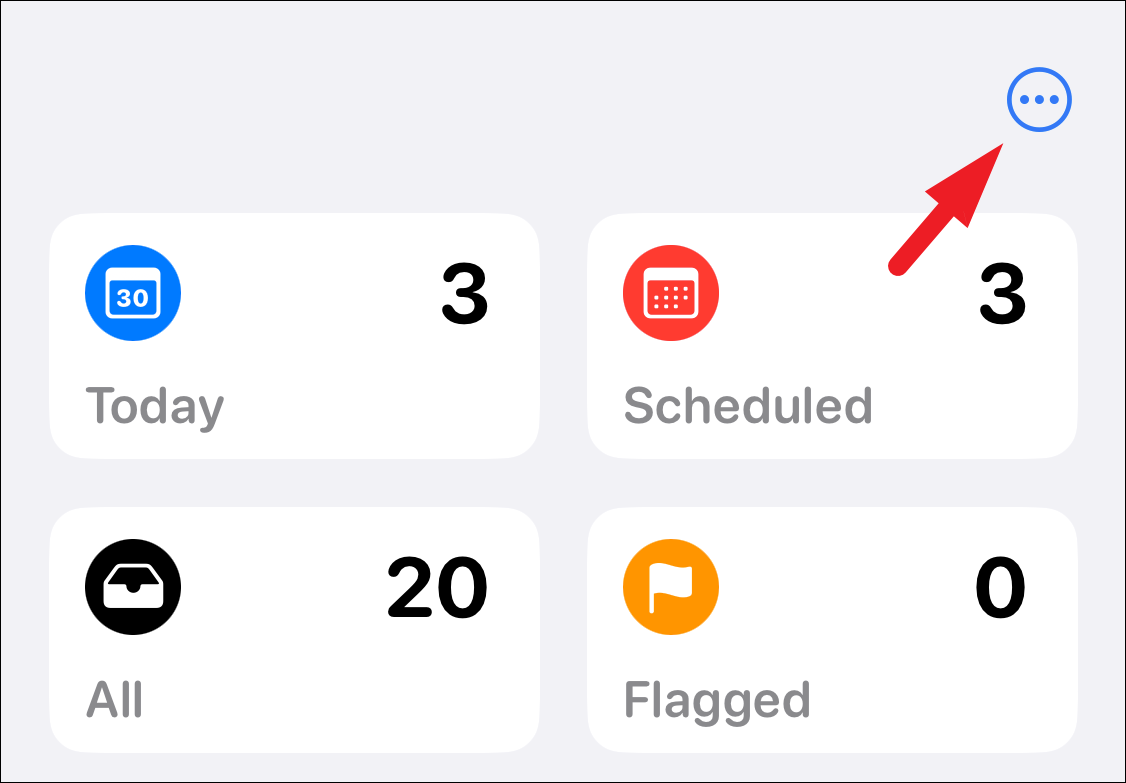Open the Scheduled reminders list
The width and height of the screenshot is (1126, 783).
(x=832, y=336)
